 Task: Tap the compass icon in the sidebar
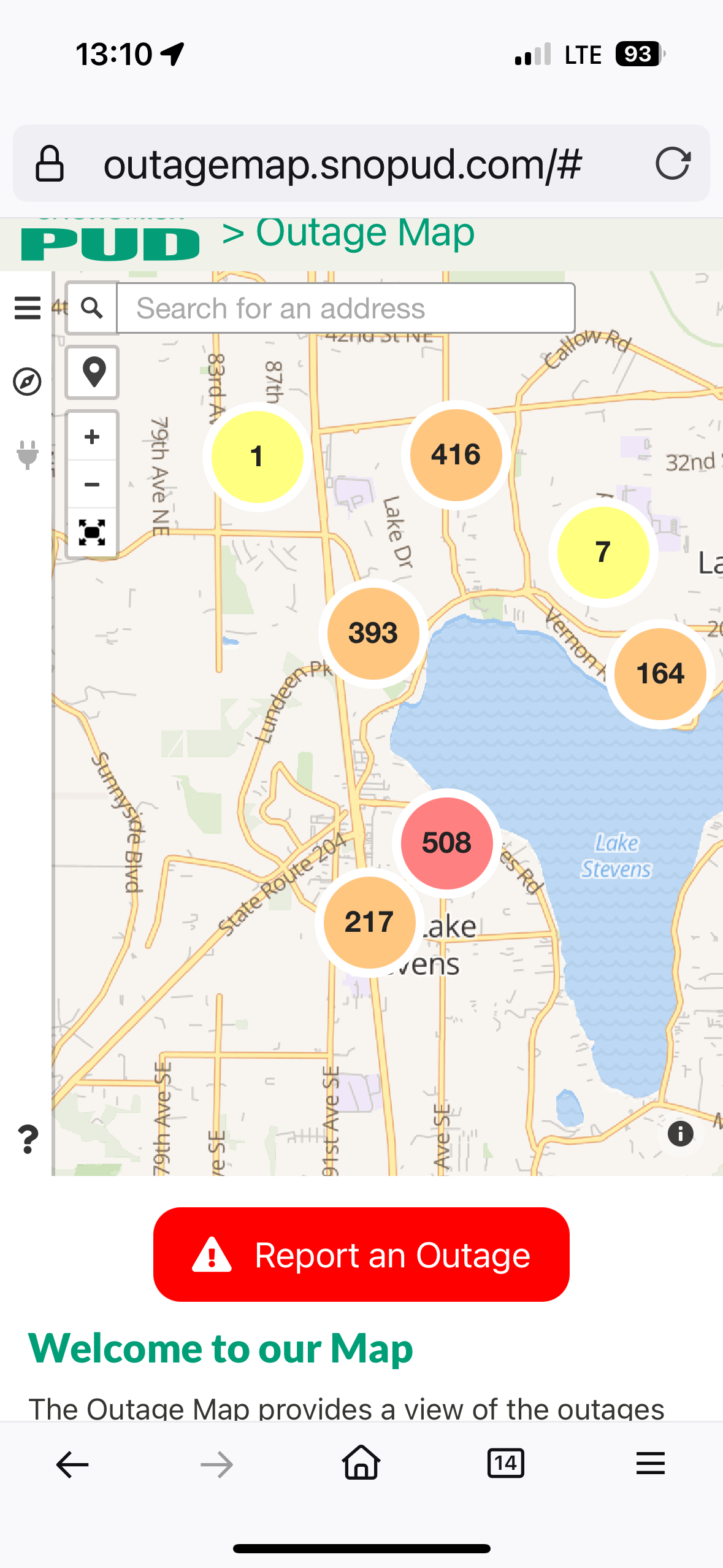[x=28, y=382]
